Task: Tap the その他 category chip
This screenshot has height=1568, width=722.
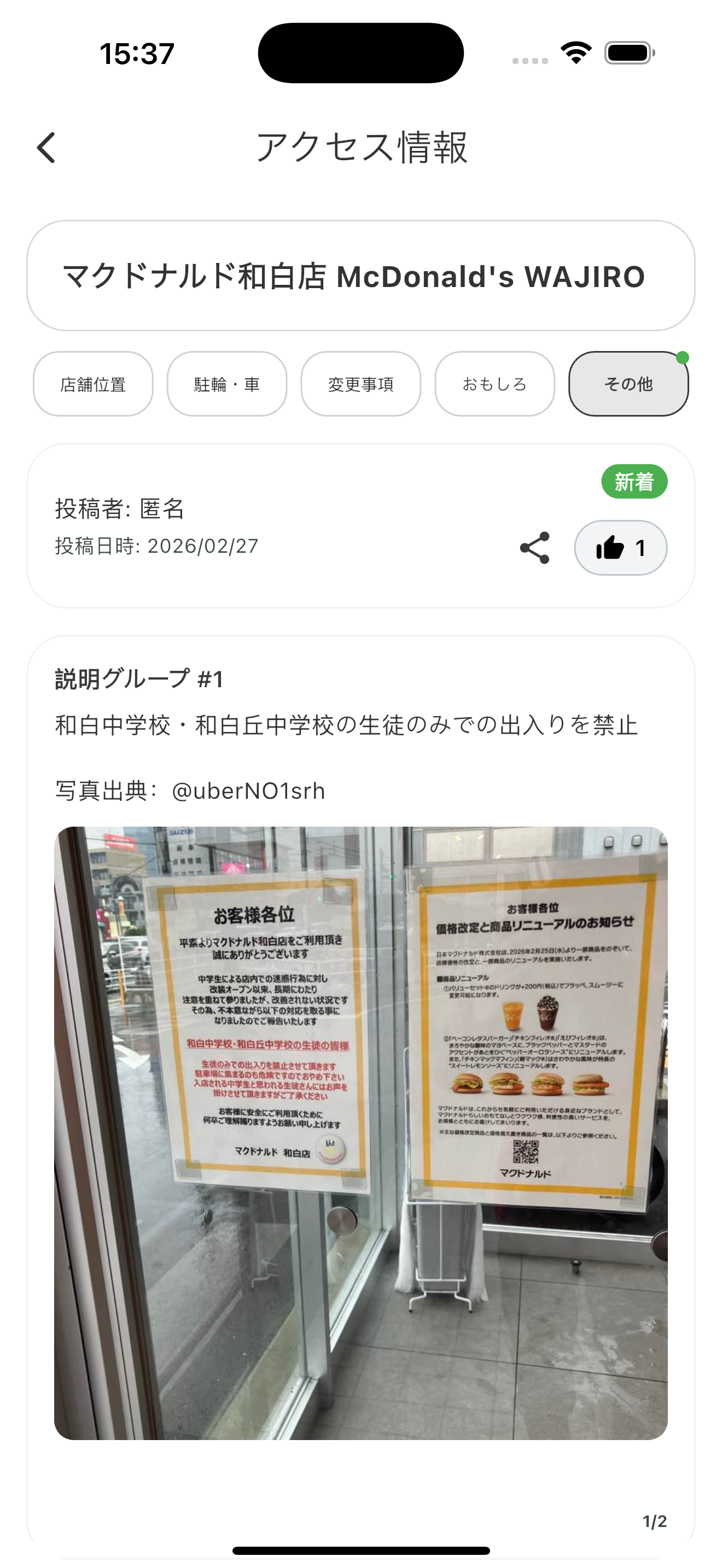Action: [628, 384]
